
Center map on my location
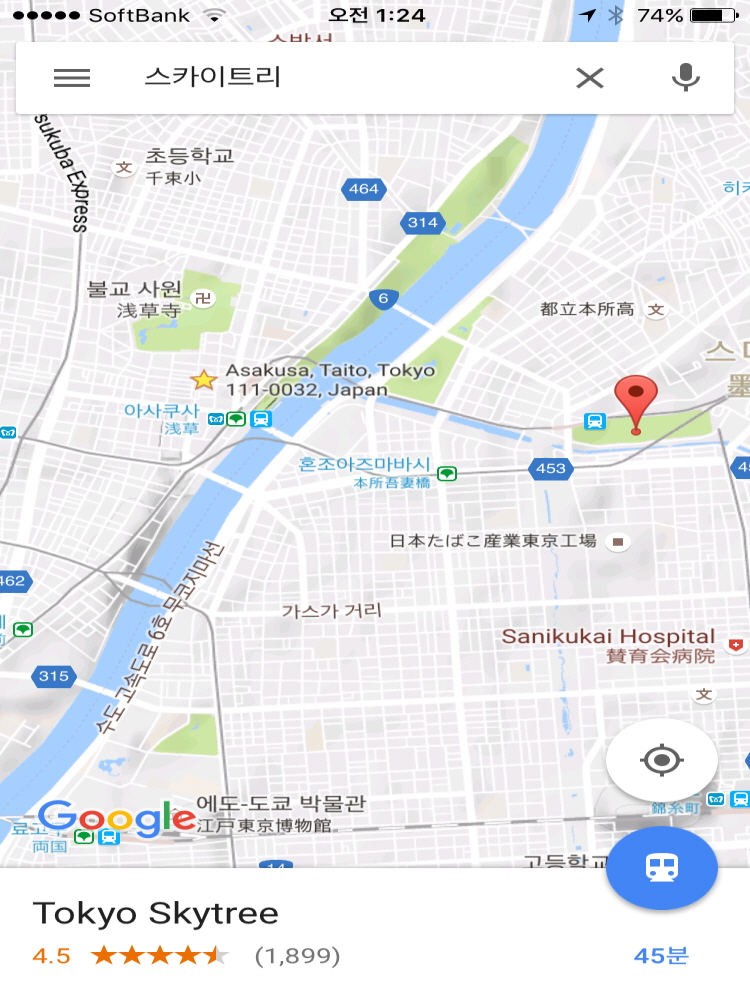coord(661,761)
